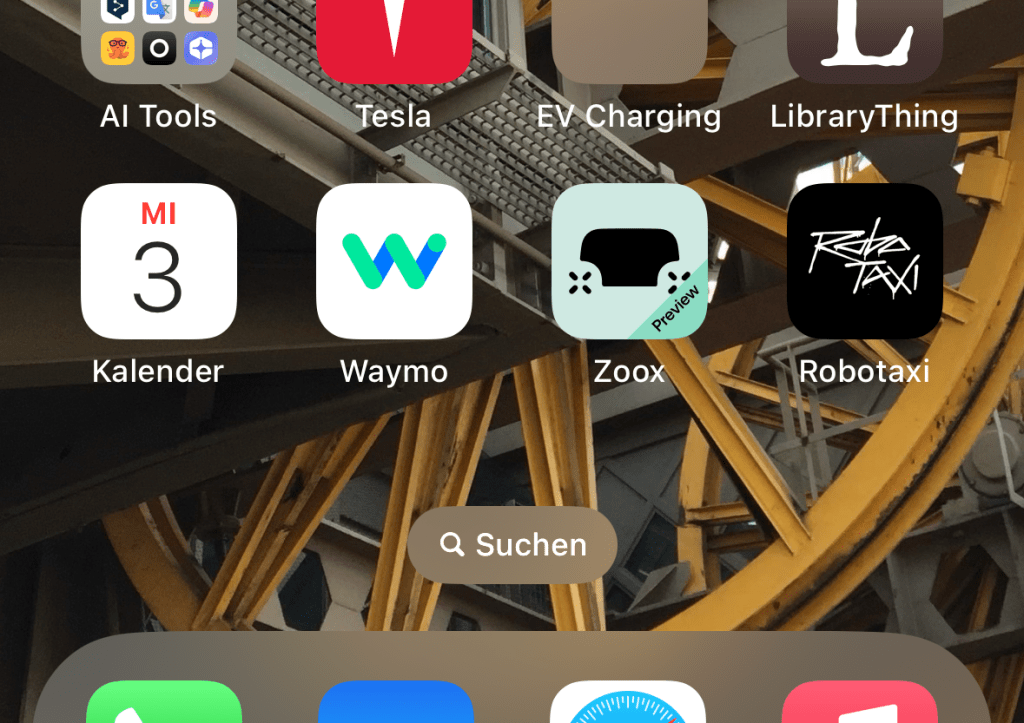Launch the Robotaxi app
Screen dimensions: 1024x723
(864, 261)
